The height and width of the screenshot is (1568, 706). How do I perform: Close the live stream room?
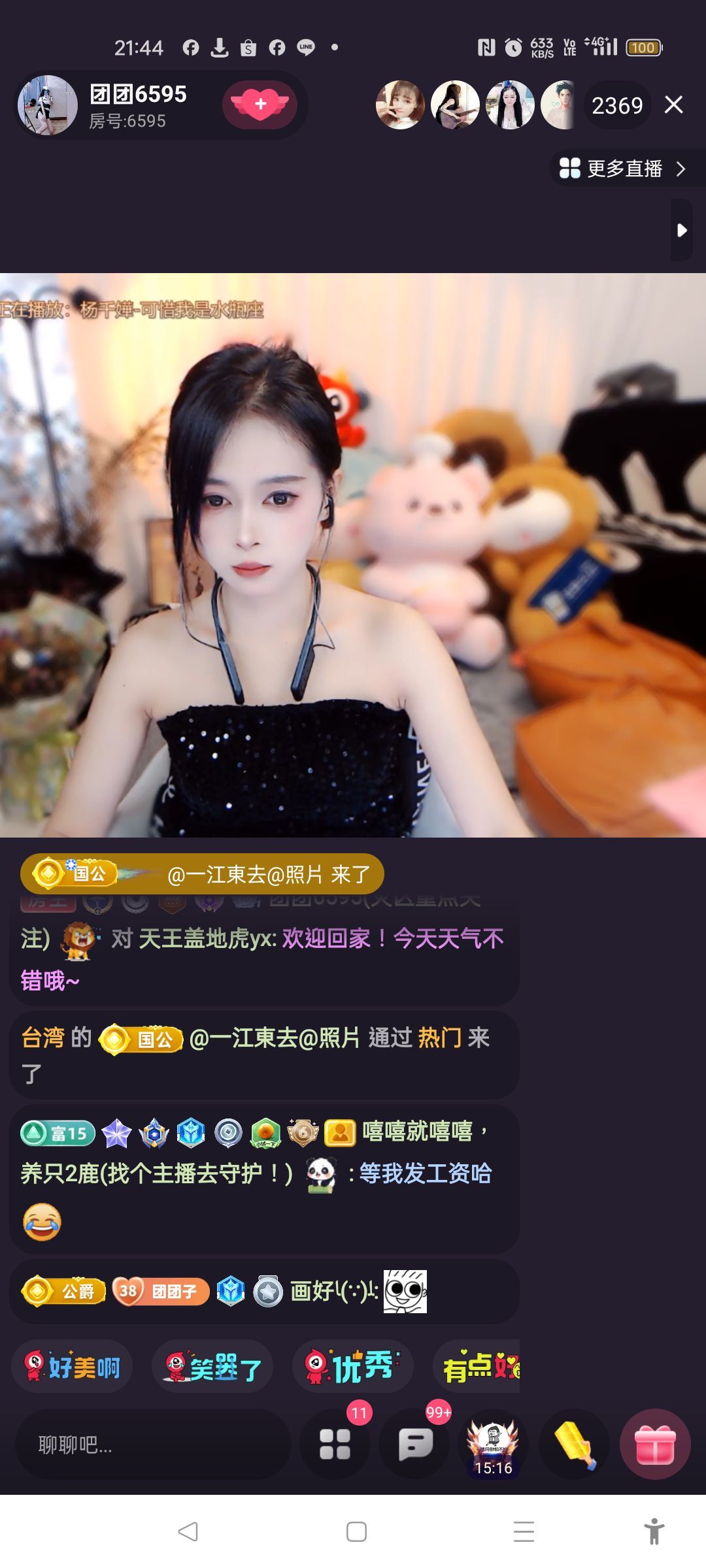(x=673, y=105)
